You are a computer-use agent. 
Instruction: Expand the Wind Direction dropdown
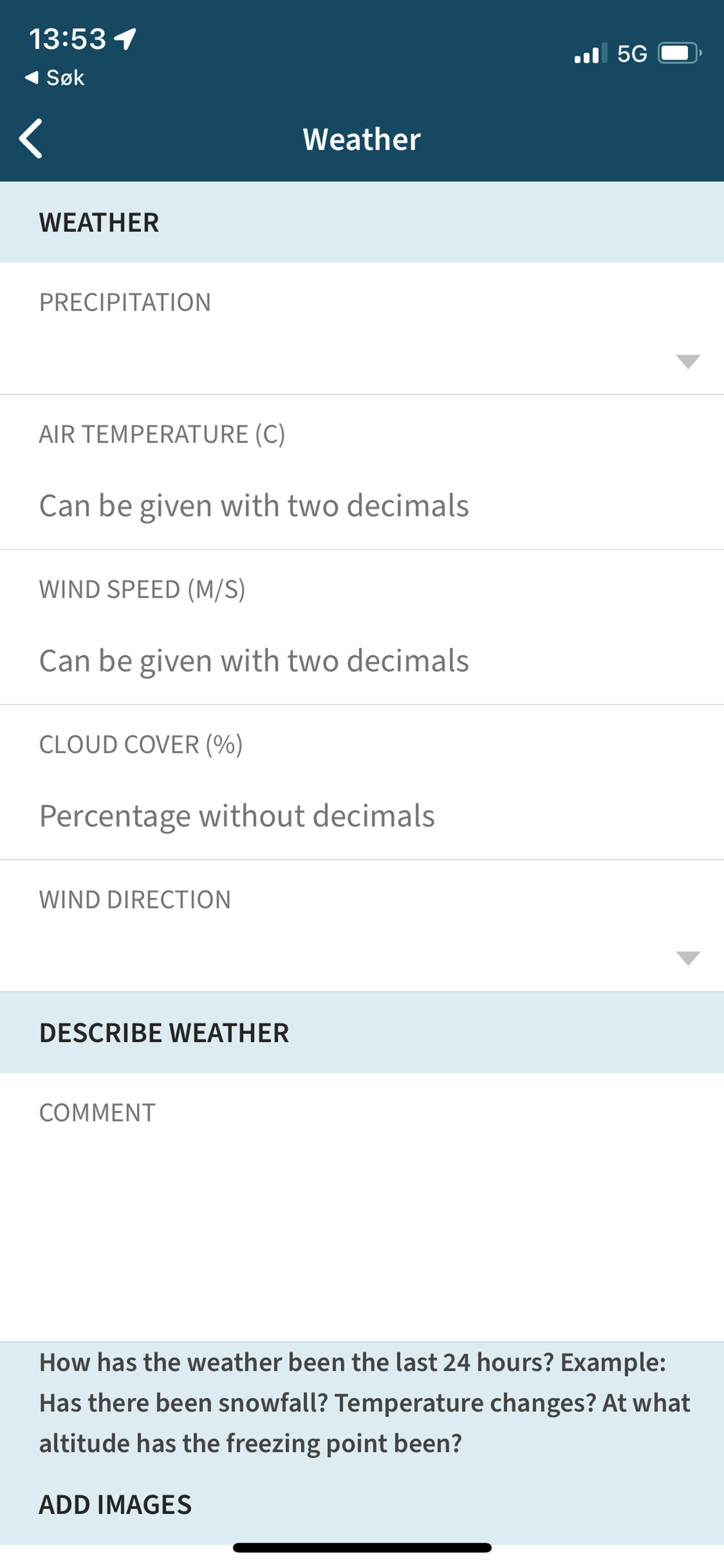[362, 958]
